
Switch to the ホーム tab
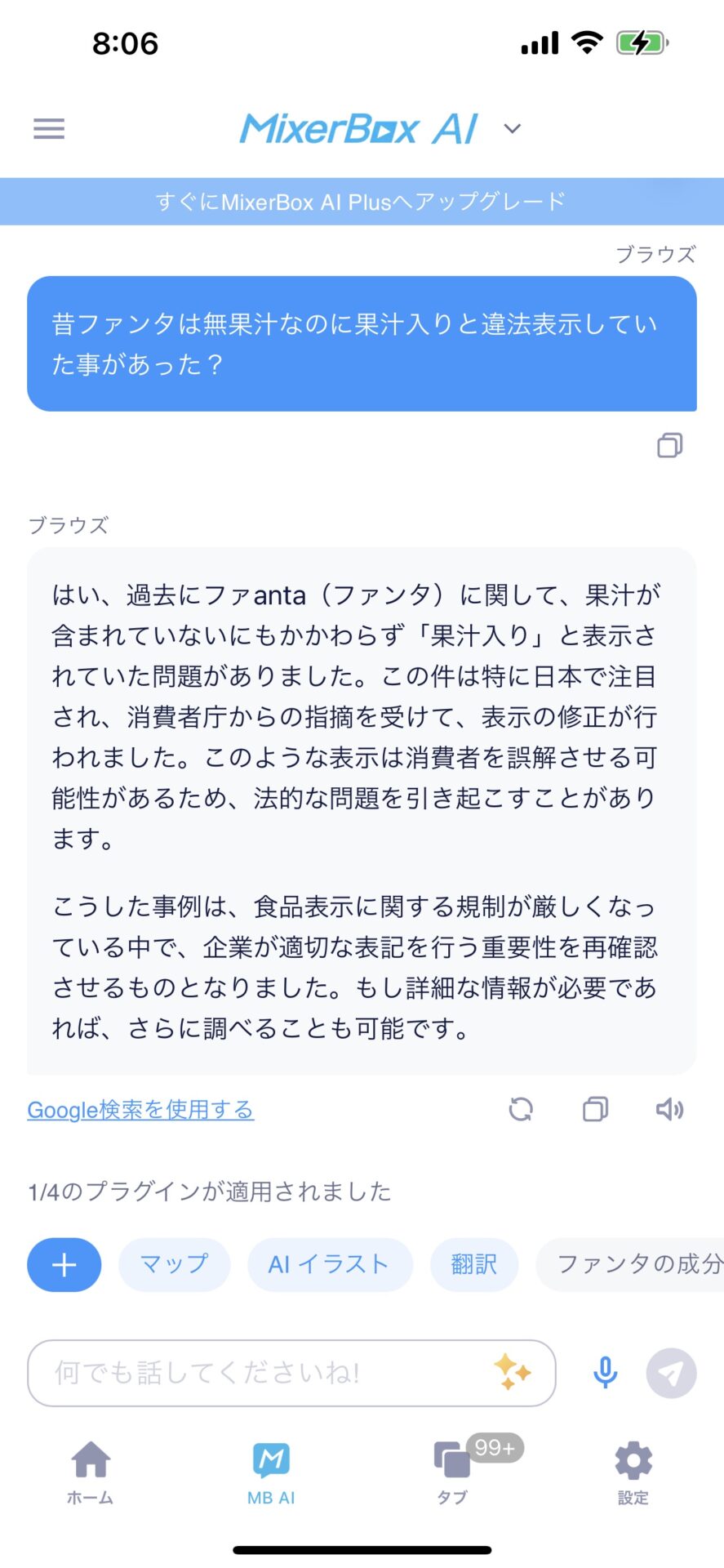point(90,1472)
